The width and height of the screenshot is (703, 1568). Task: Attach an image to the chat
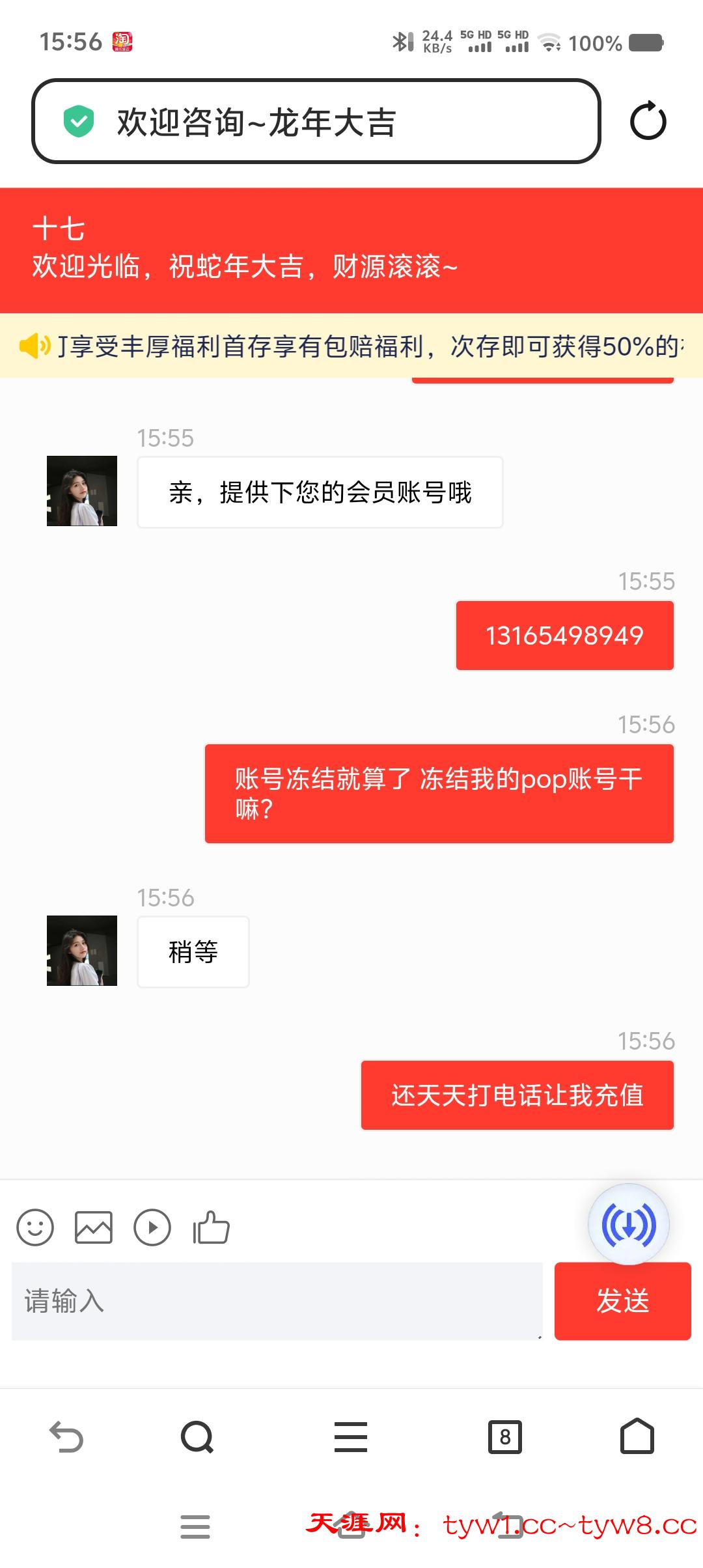point(94,1227)
